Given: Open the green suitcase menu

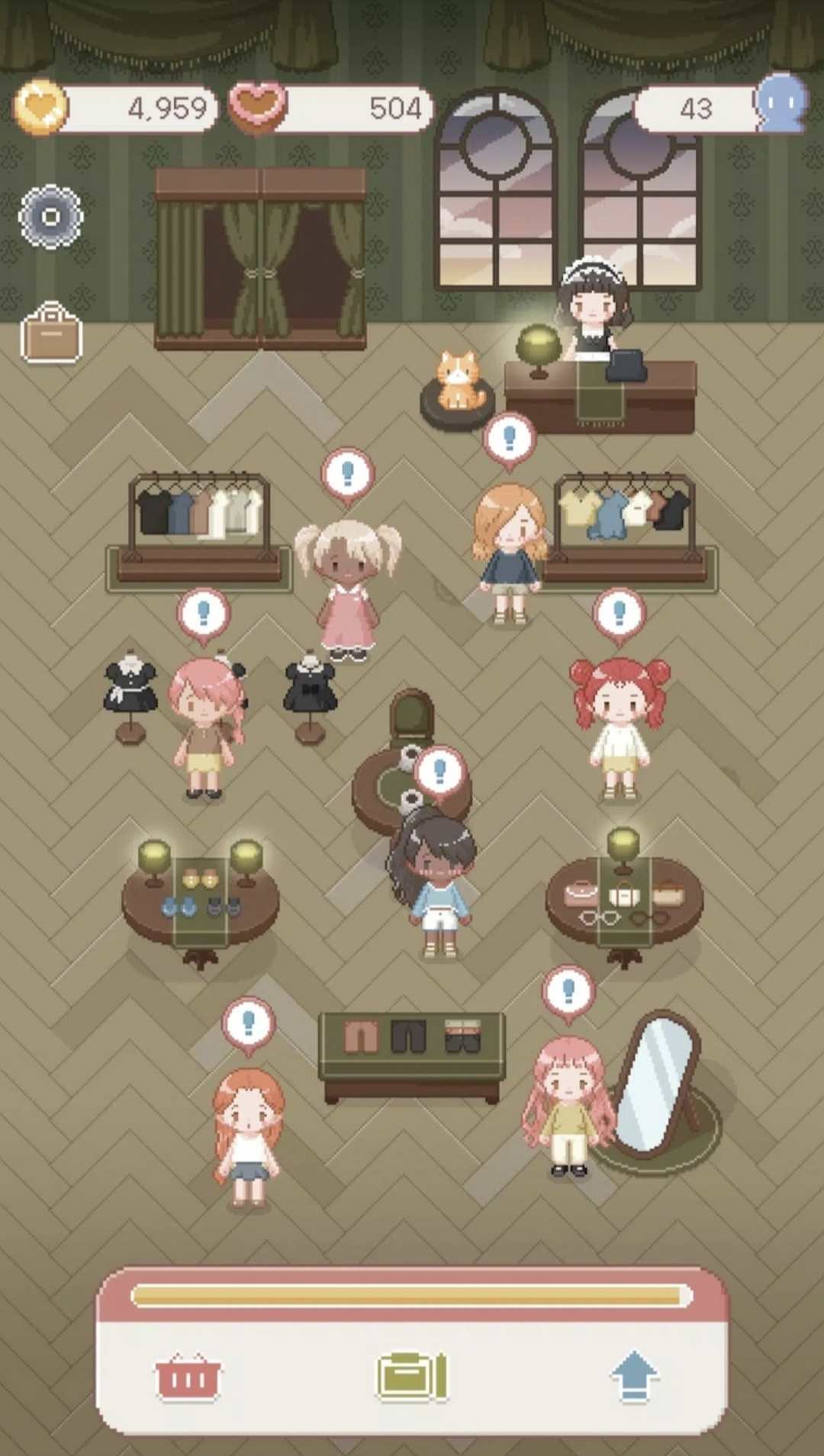Looking at the screenshot, I should (412, 1377).
